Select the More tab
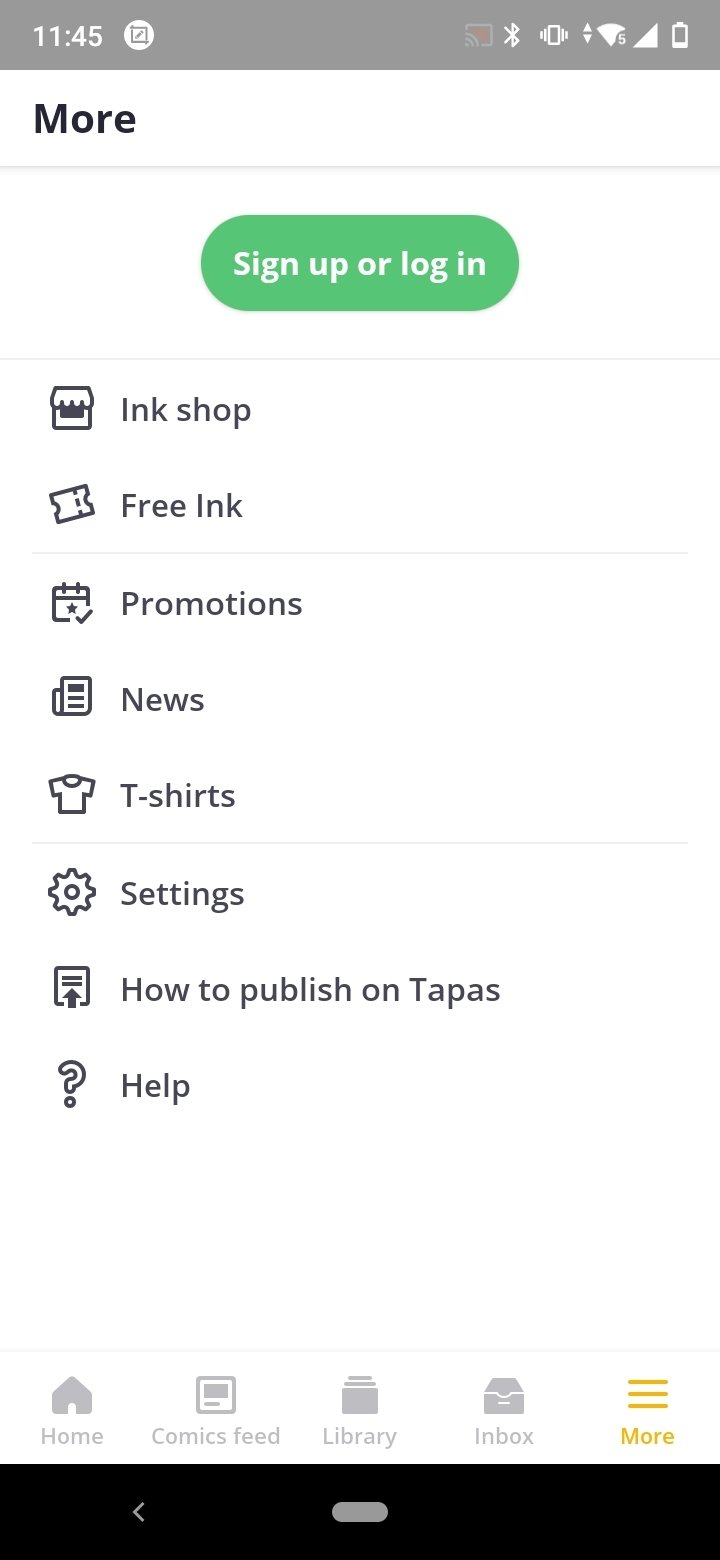Screen dimensions: 720x1560 [648, 1410]
